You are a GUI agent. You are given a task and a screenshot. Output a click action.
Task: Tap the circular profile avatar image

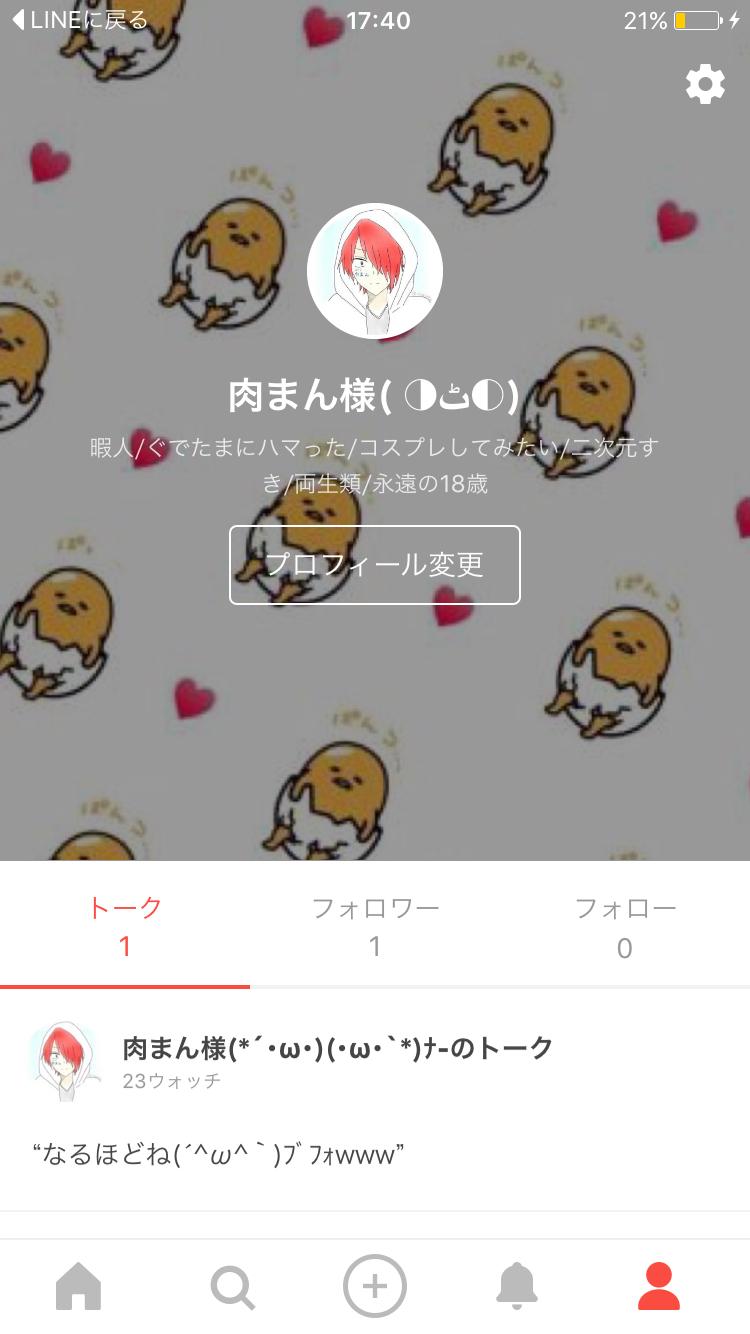374,272
